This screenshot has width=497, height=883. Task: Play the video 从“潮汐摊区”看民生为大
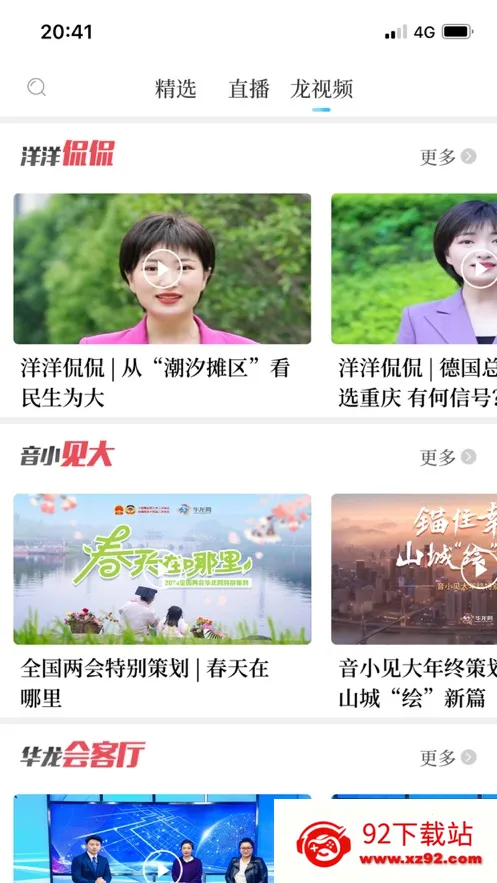pyautogui.click(x=162, y=269)
